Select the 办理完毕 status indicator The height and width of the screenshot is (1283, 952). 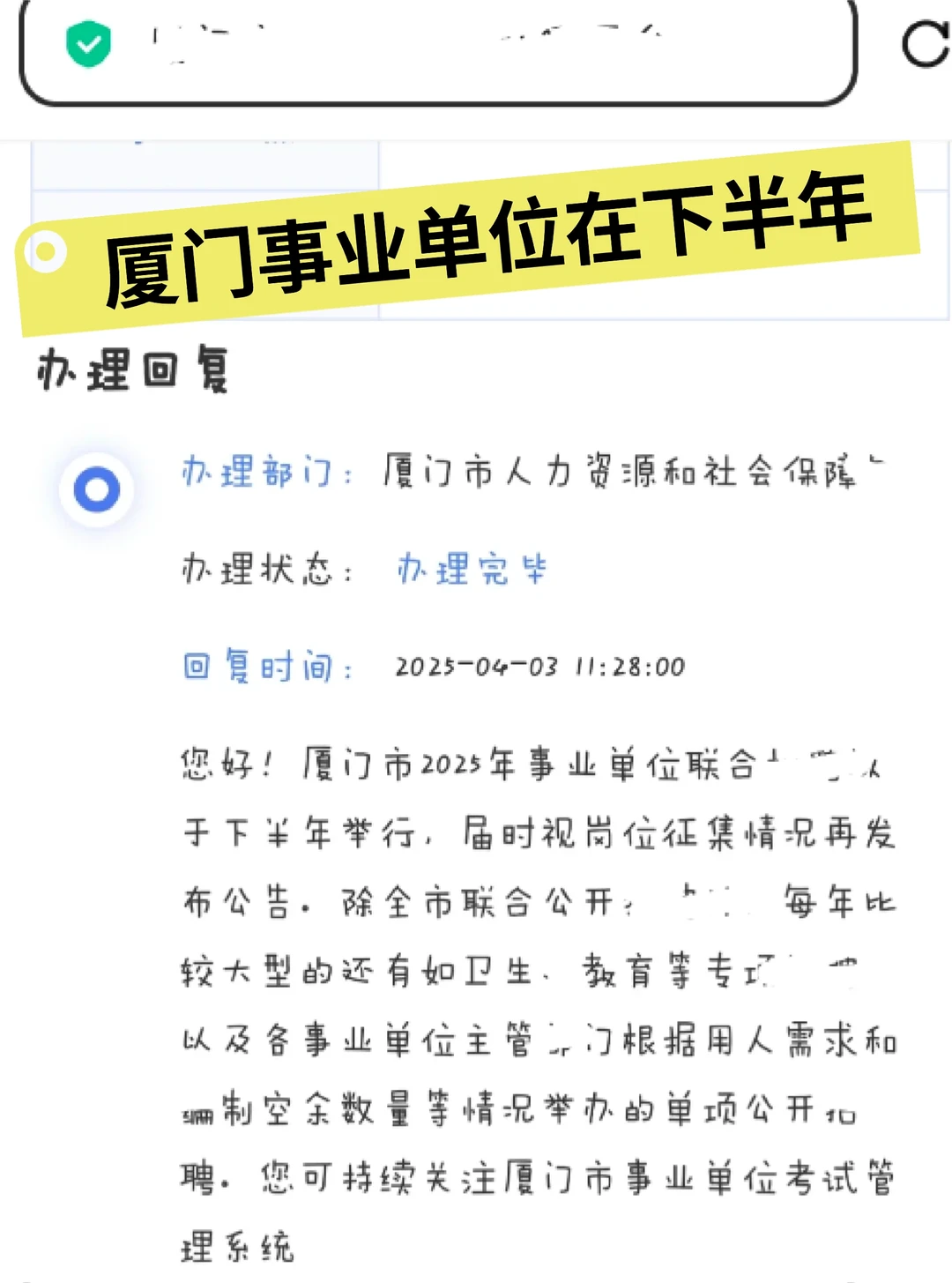tap(472, 569)
